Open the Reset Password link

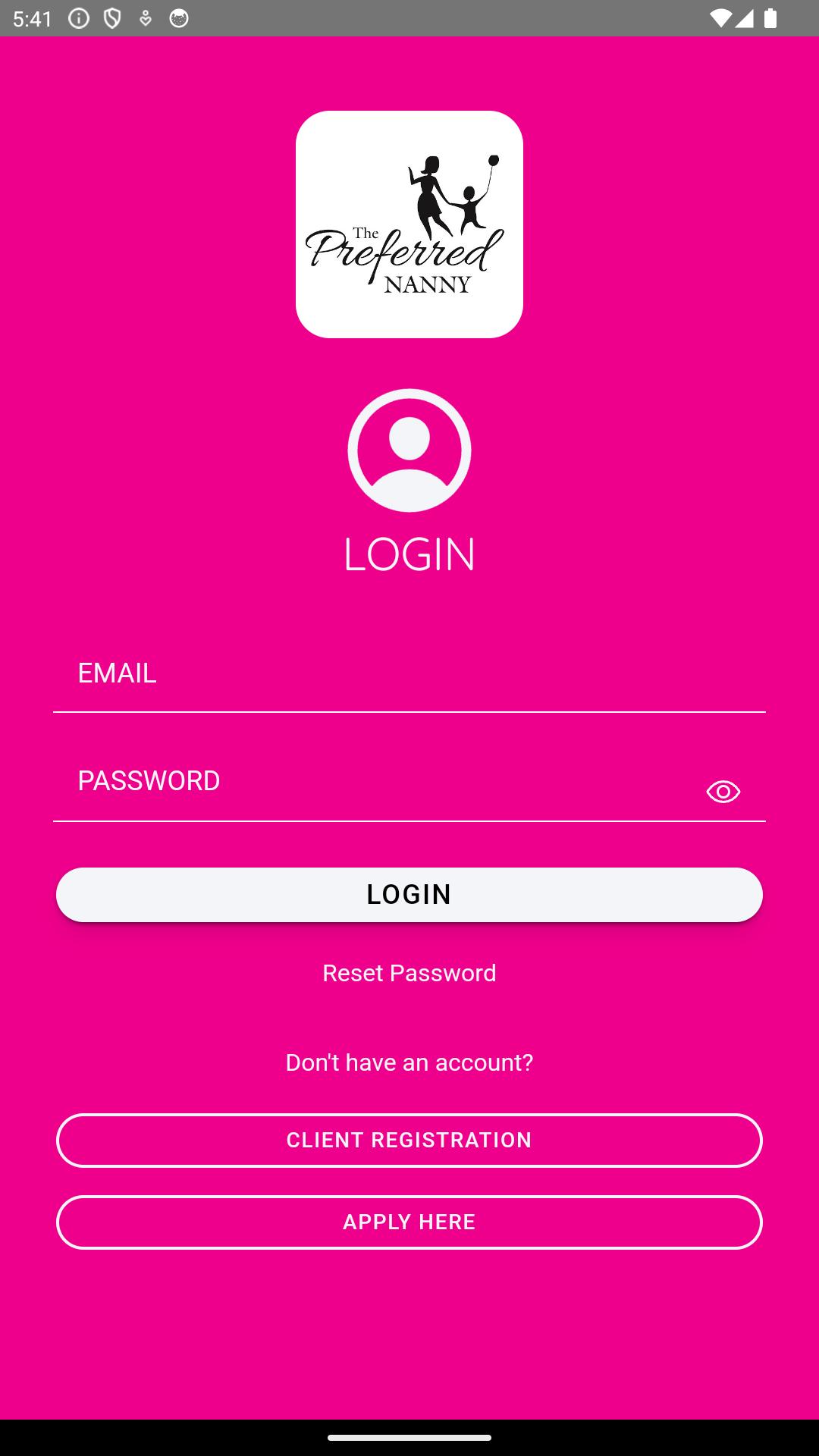click(409, 973)
